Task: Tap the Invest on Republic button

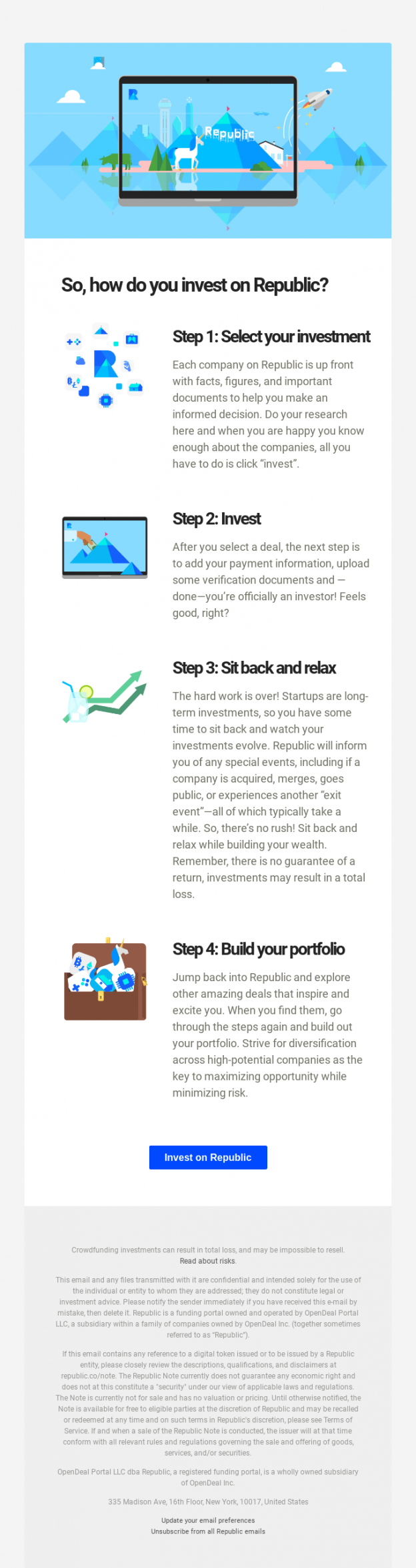Action: 208,1157
